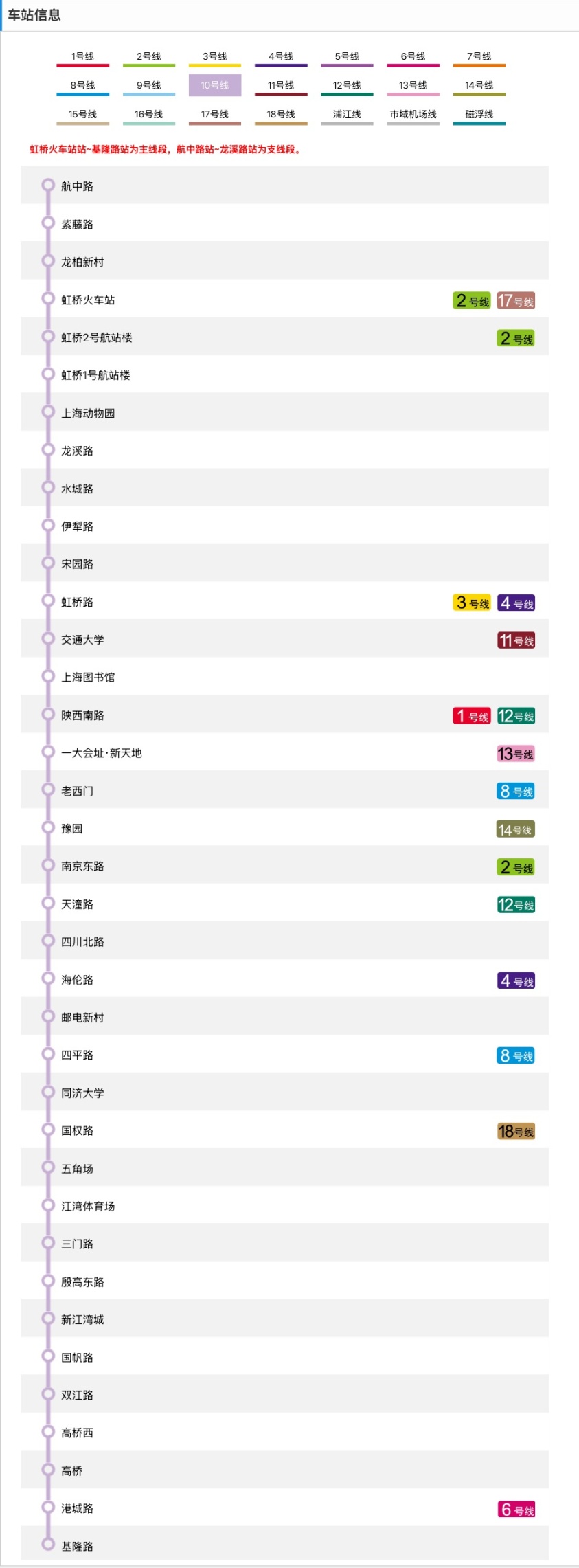Switch to the 1号线 tab
579x1568 pixels.
point(82,57)
